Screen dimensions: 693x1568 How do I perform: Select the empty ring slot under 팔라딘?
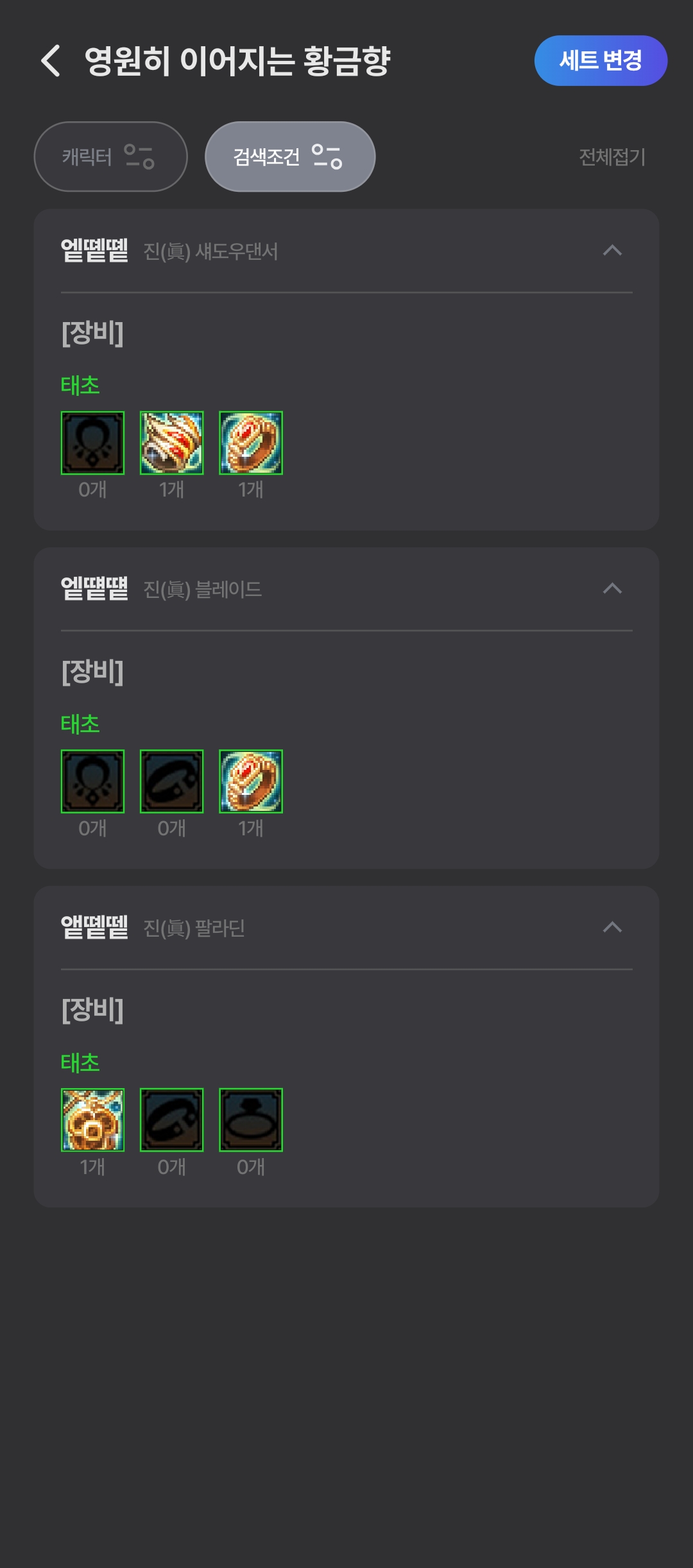[x=251, y=1120]
